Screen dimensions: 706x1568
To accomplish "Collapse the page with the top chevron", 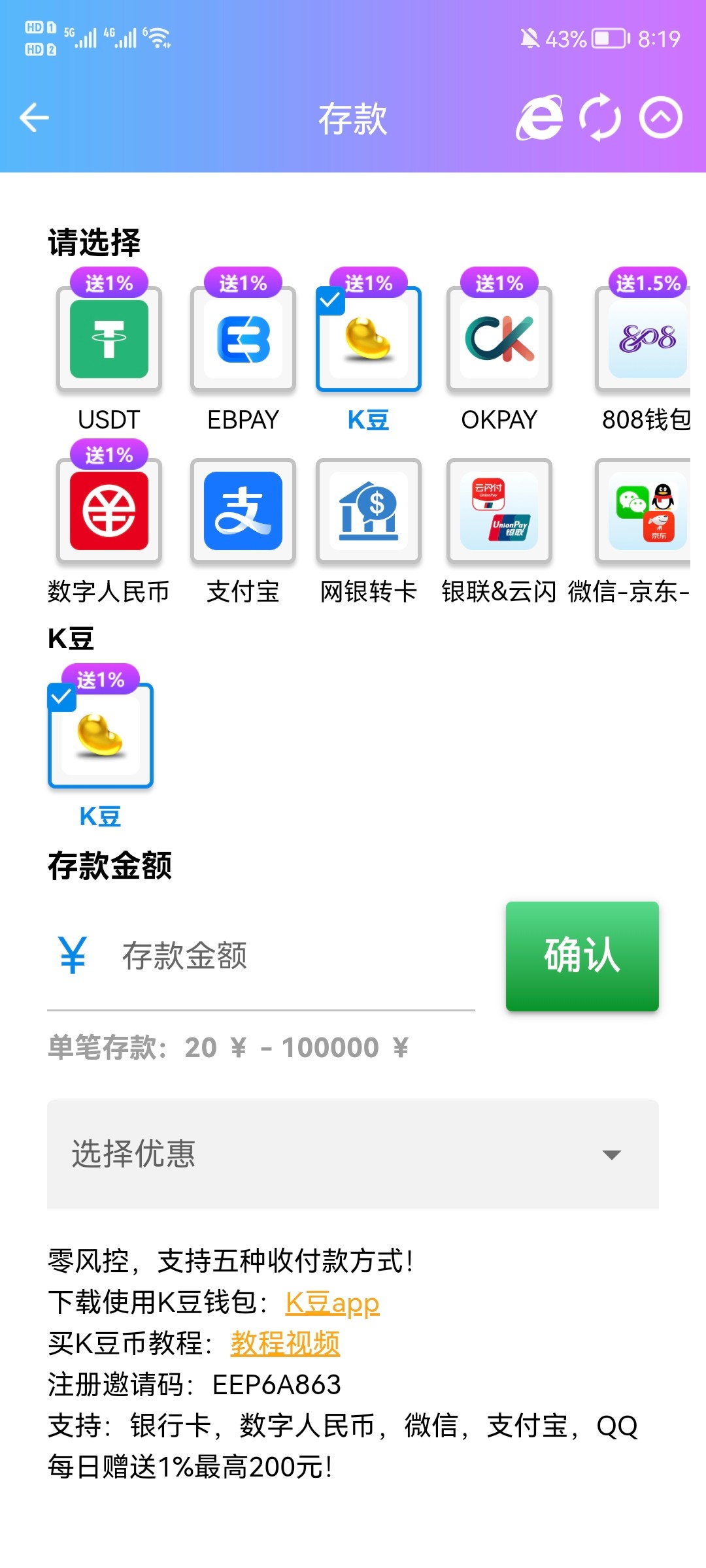I will [662, 118].
